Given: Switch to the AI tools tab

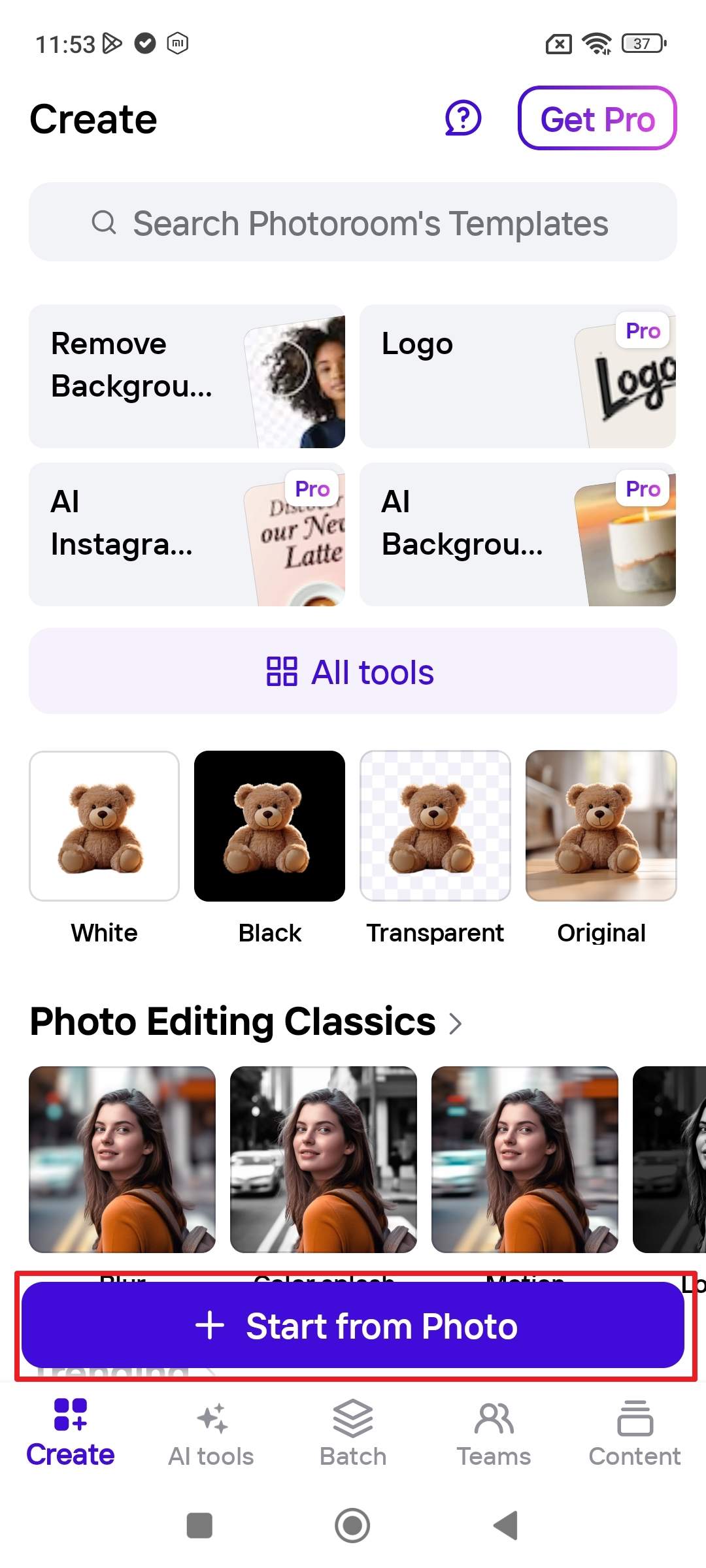Looking at the screenshot, I should pos(211,1434).
